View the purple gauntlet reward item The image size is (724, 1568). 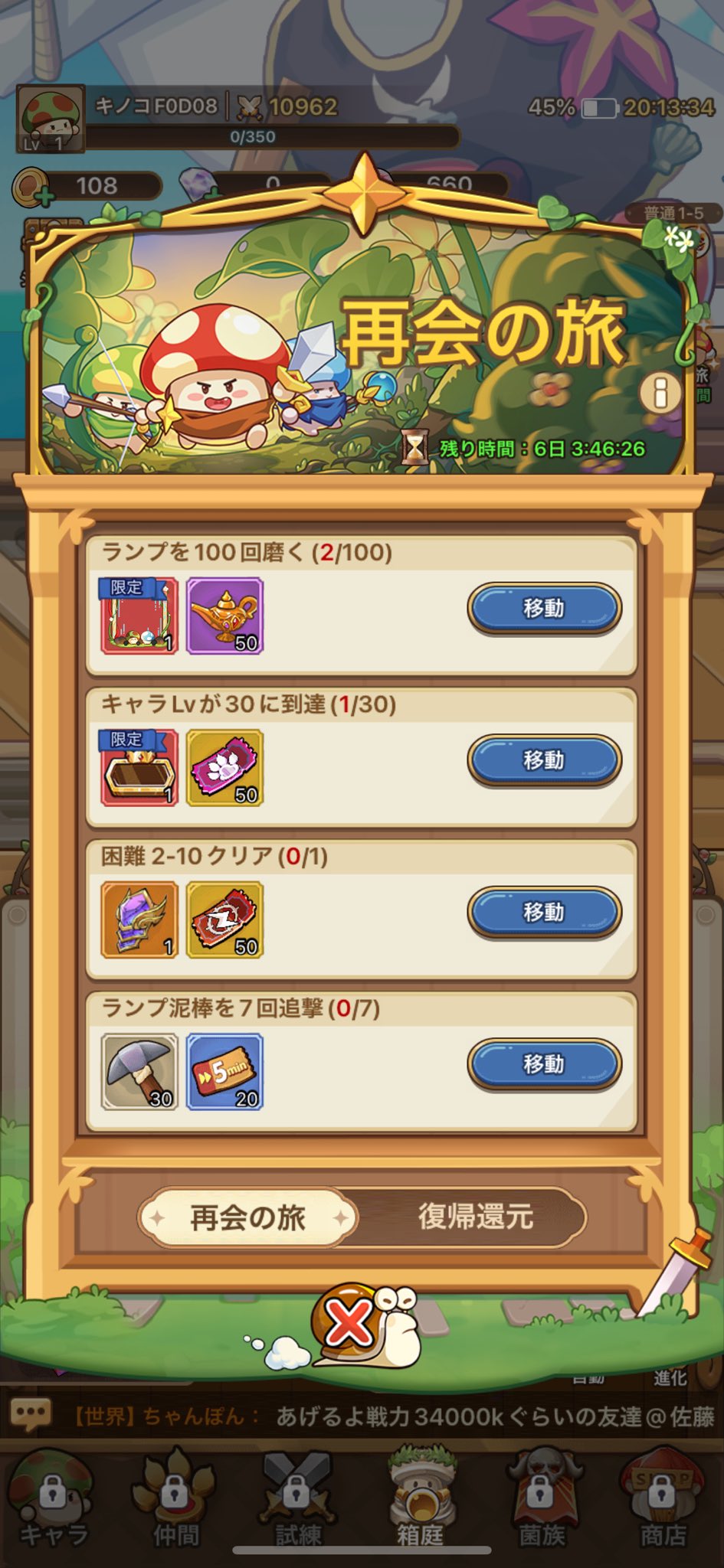[x=139, y=920]
